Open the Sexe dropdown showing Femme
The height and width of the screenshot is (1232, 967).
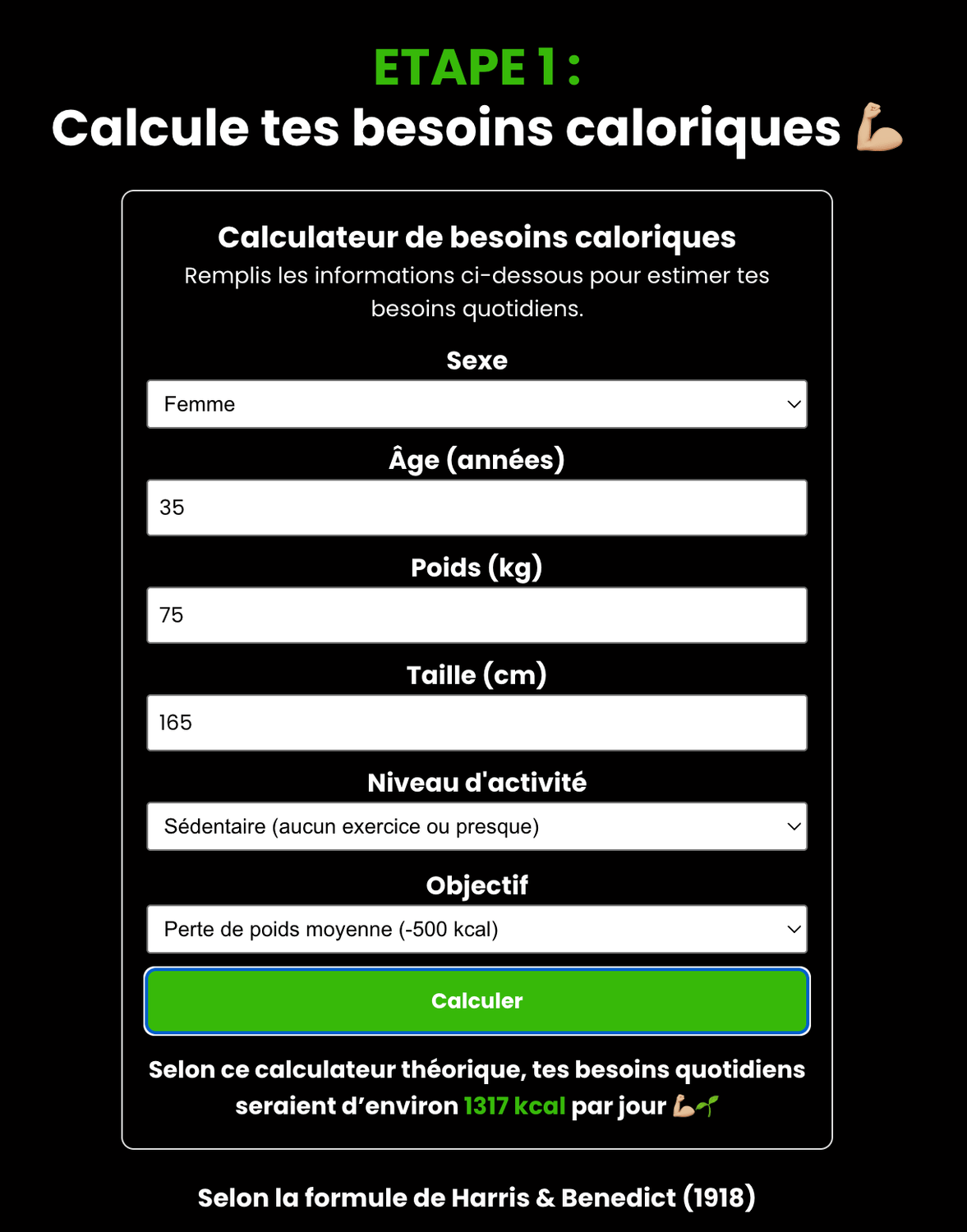(477, 404)
